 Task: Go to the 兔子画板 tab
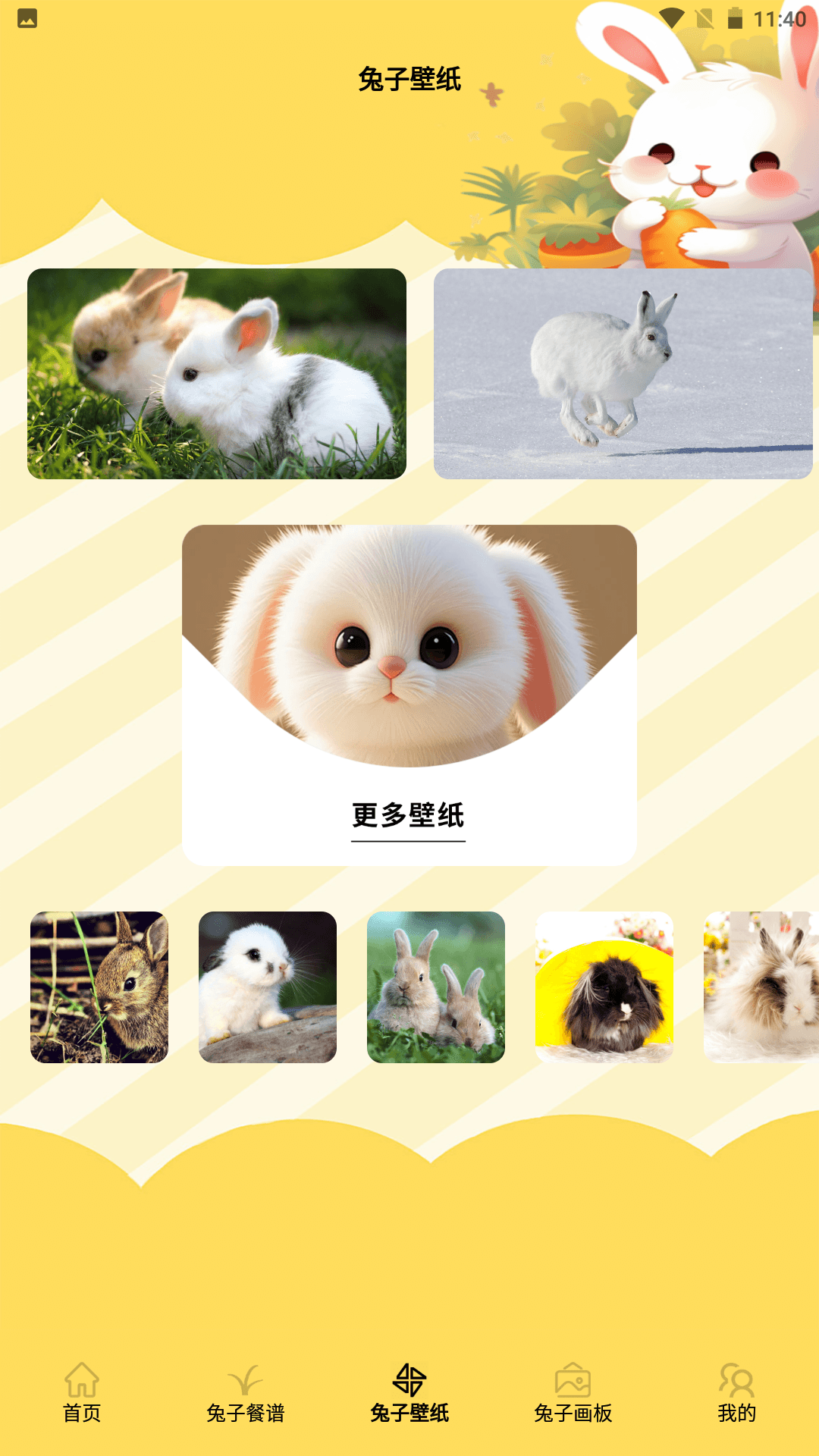click(573, 1393)
